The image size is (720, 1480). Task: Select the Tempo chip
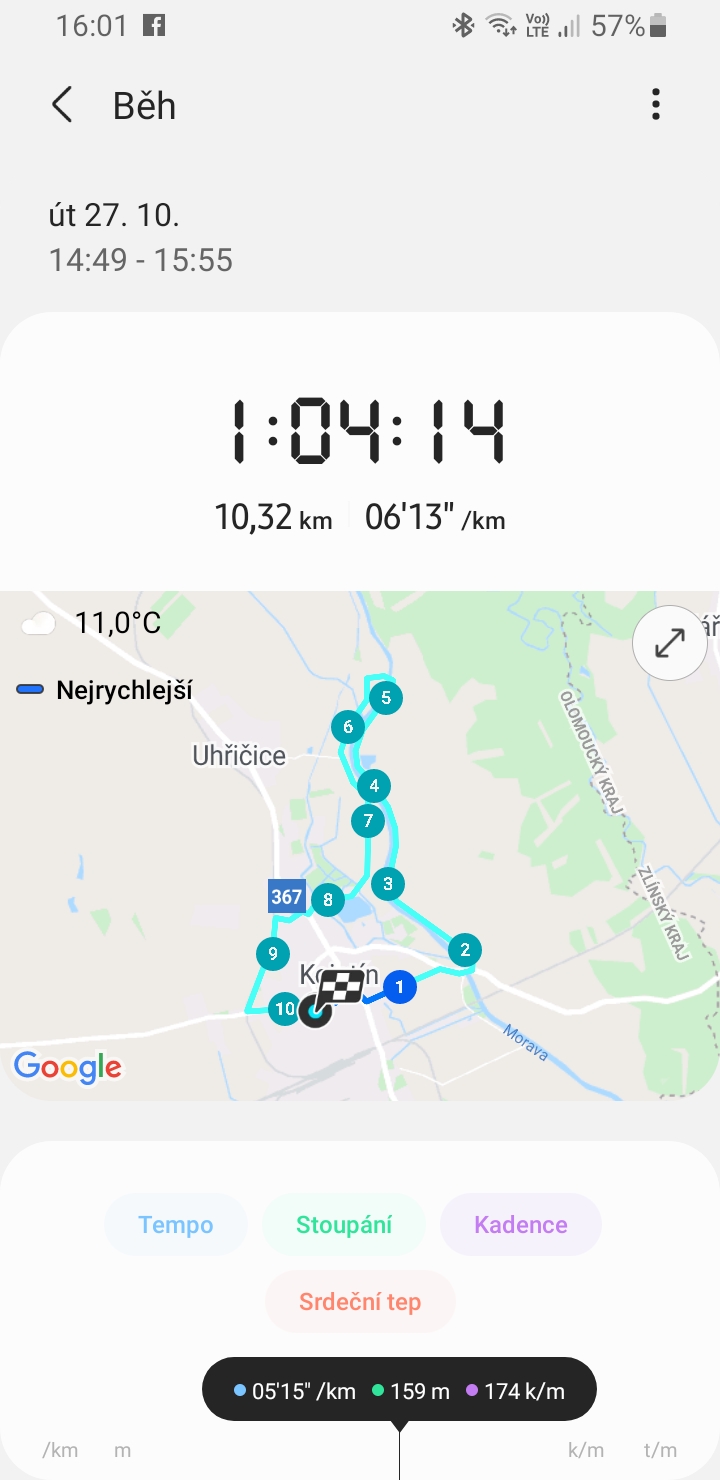pyautogui.click(x=176, y=1225)
